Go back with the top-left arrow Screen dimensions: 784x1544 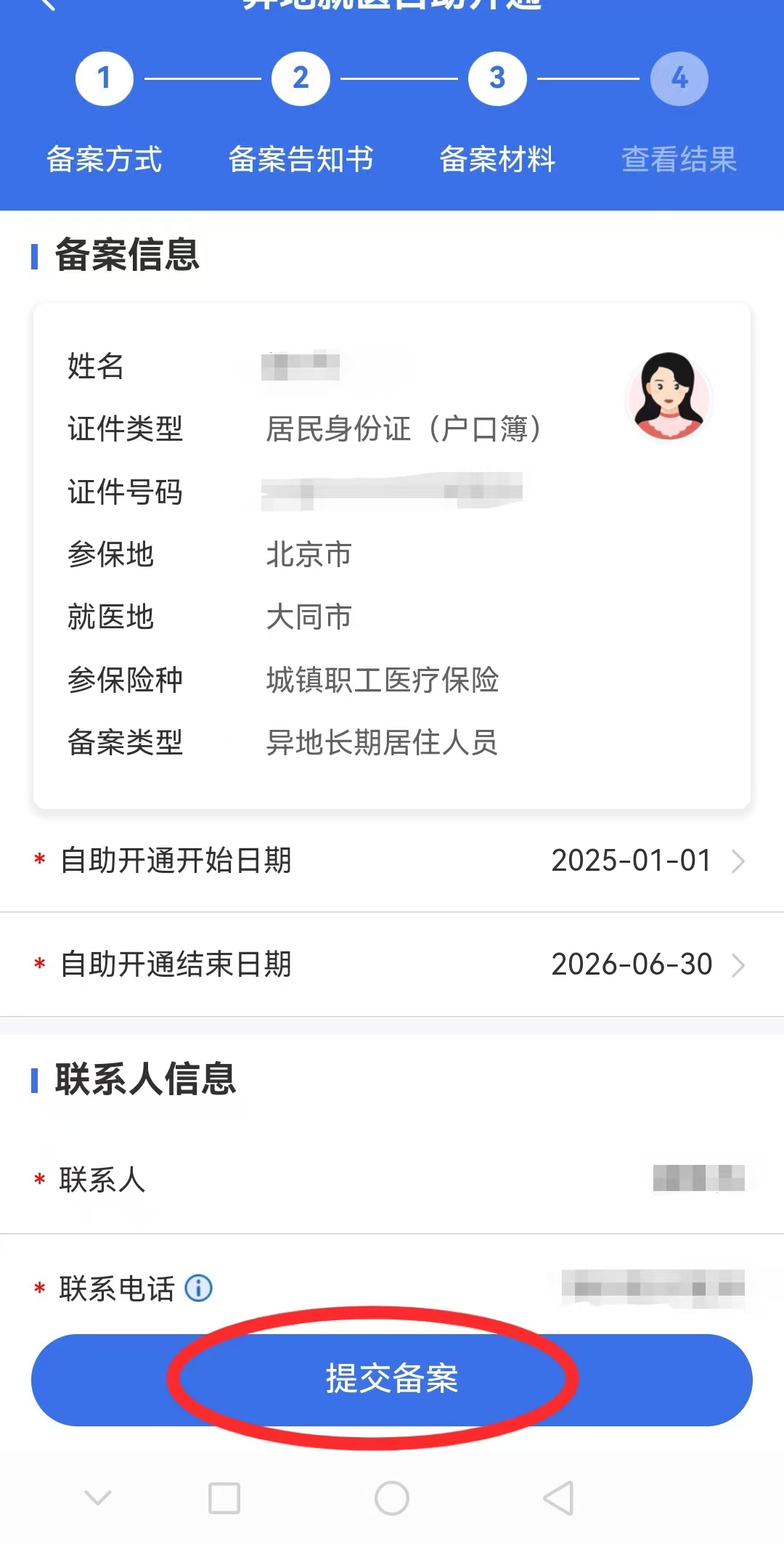[48, 4]
